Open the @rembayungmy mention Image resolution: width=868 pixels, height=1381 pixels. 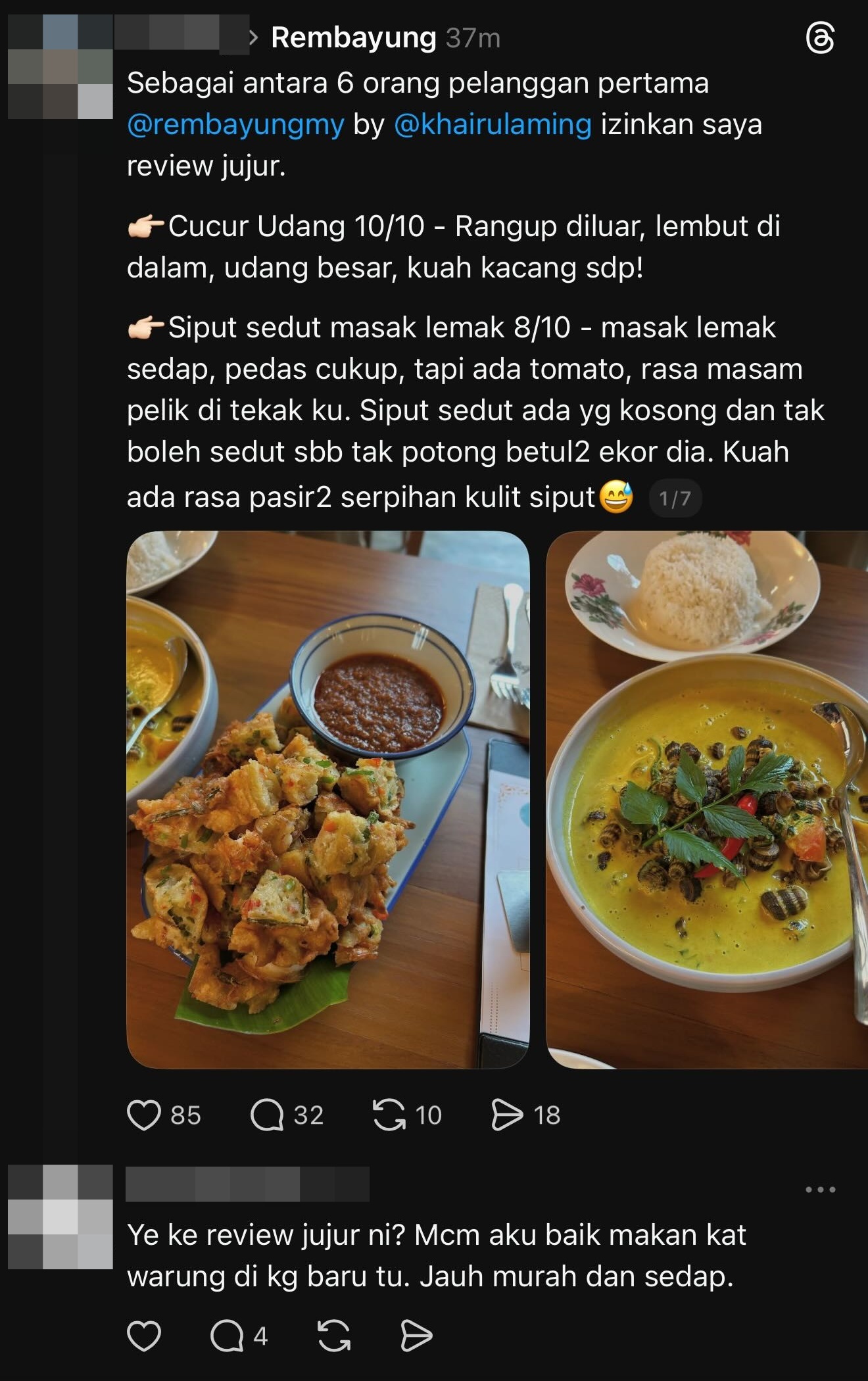click(x=235, y=124)
